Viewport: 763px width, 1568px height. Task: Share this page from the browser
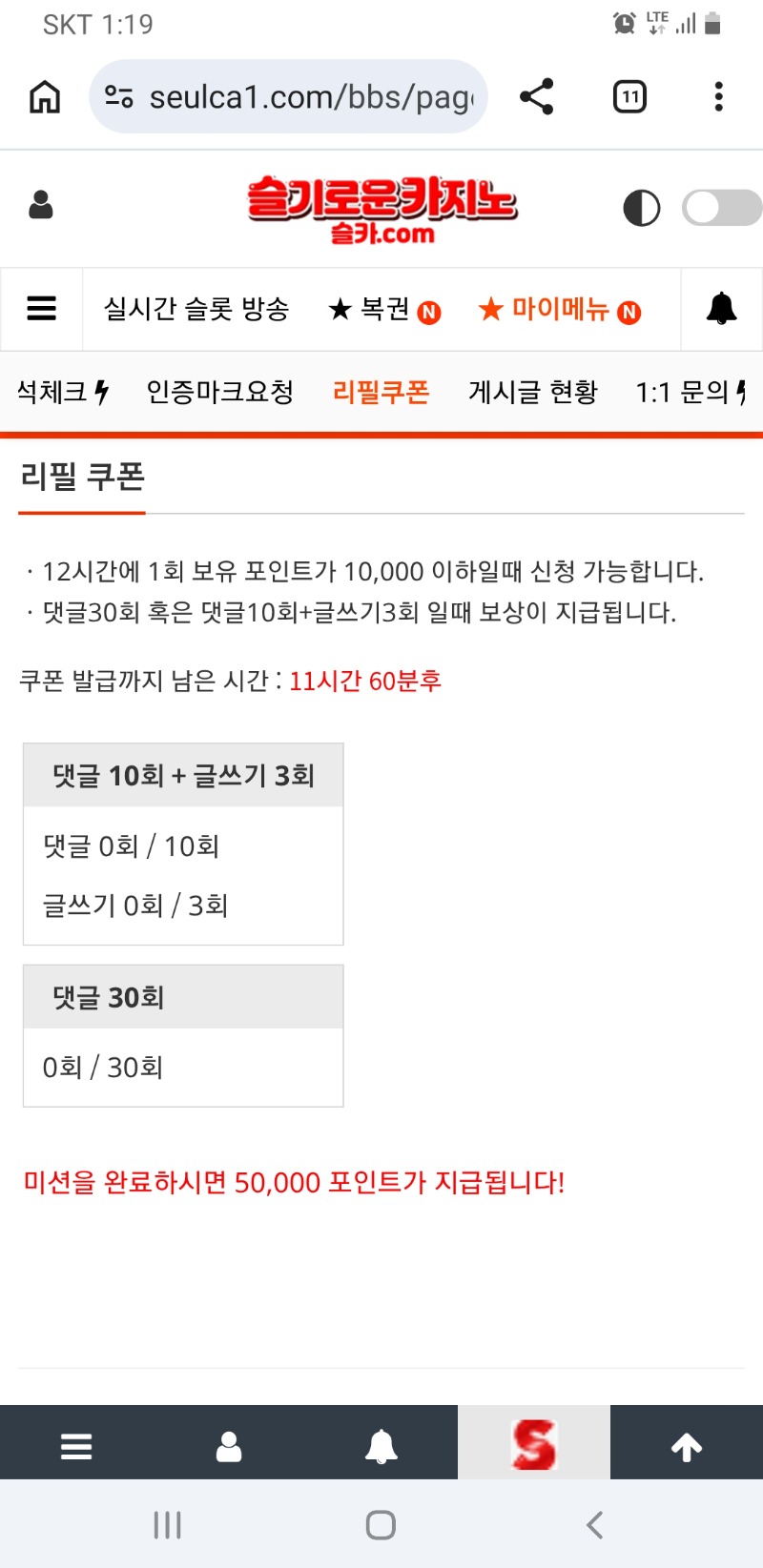[x=537, y=96]
